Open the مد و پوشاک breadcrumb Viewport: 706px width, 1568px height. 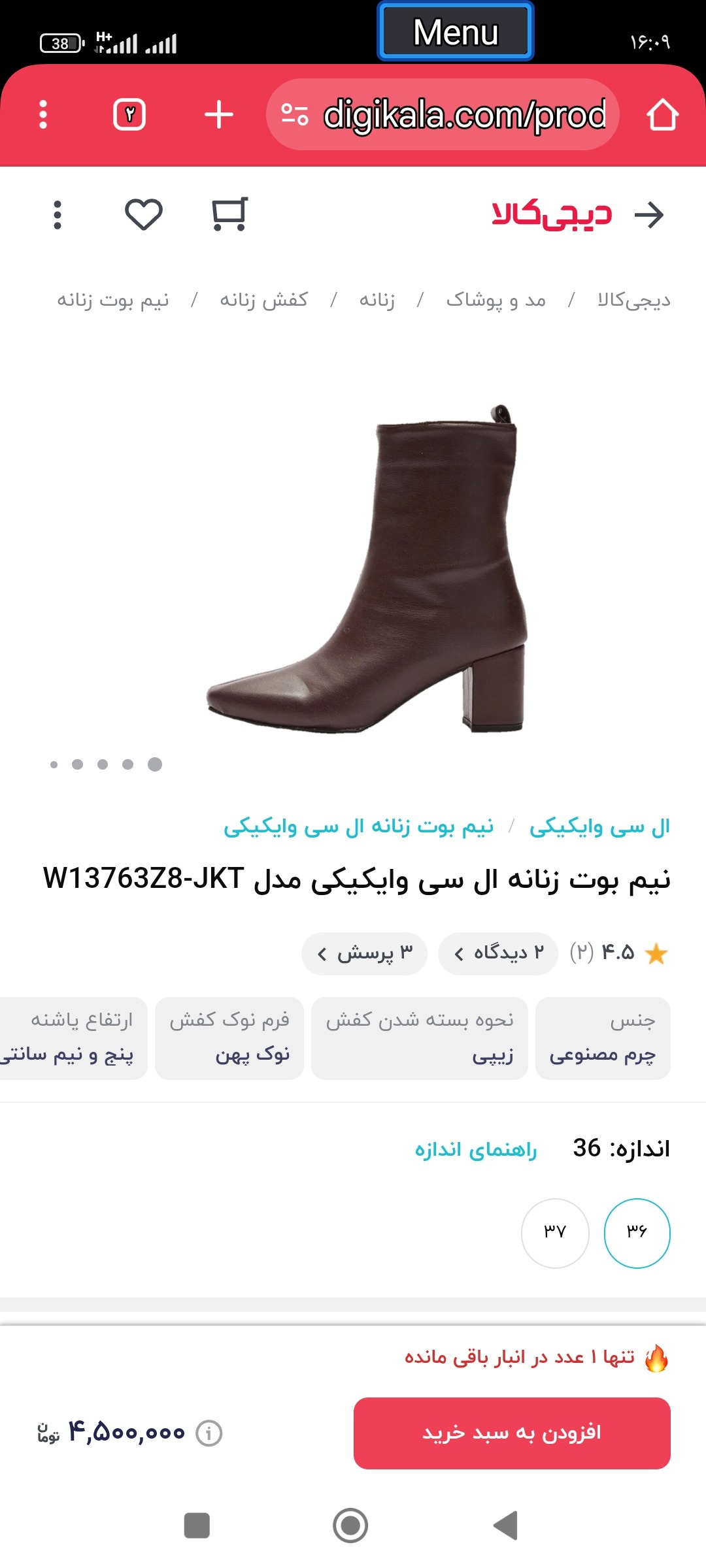(x=496, y=300)
